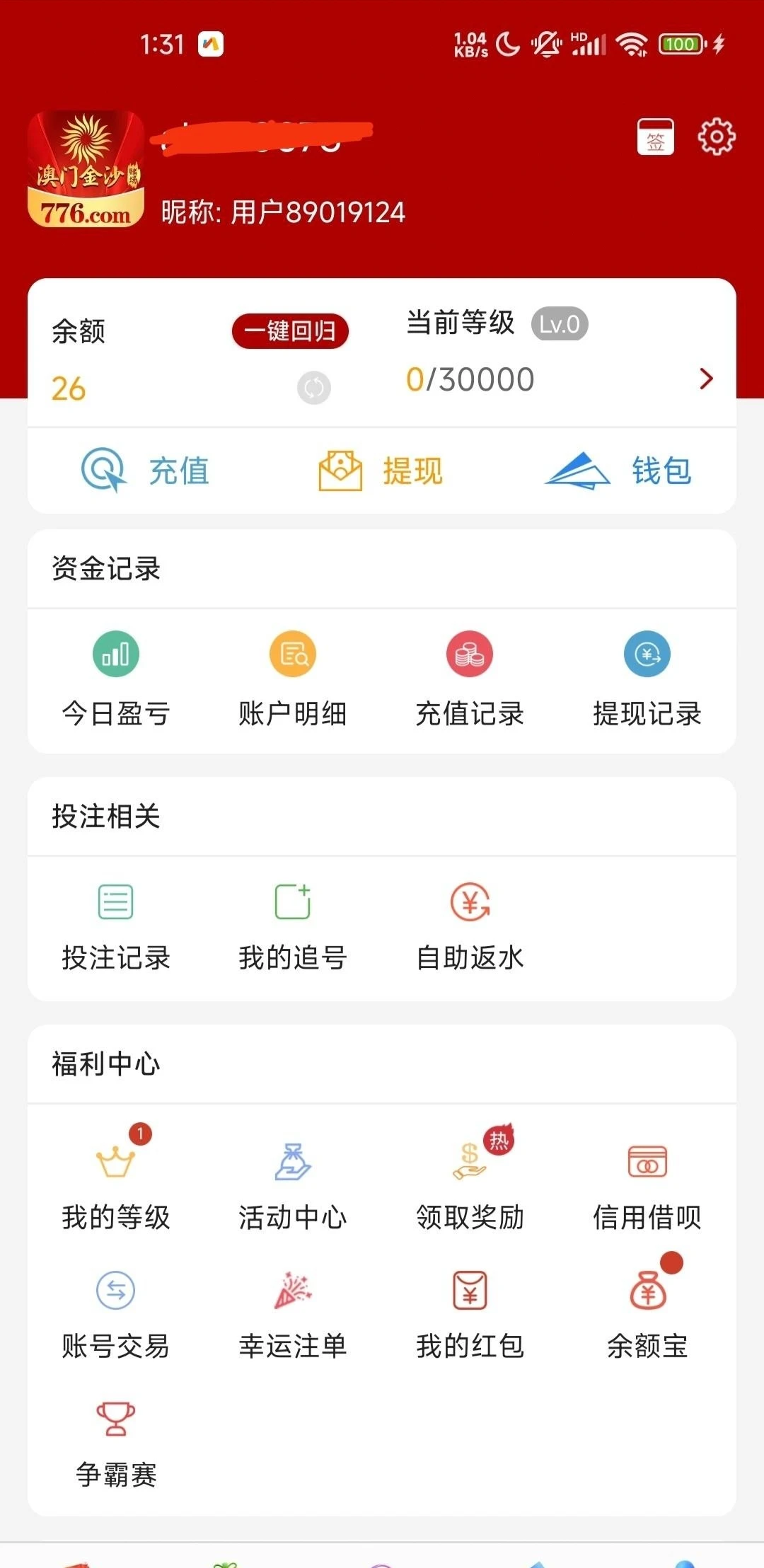Open the 钱包 wallet
764x1568 pixels.
[x=618, y=471]
